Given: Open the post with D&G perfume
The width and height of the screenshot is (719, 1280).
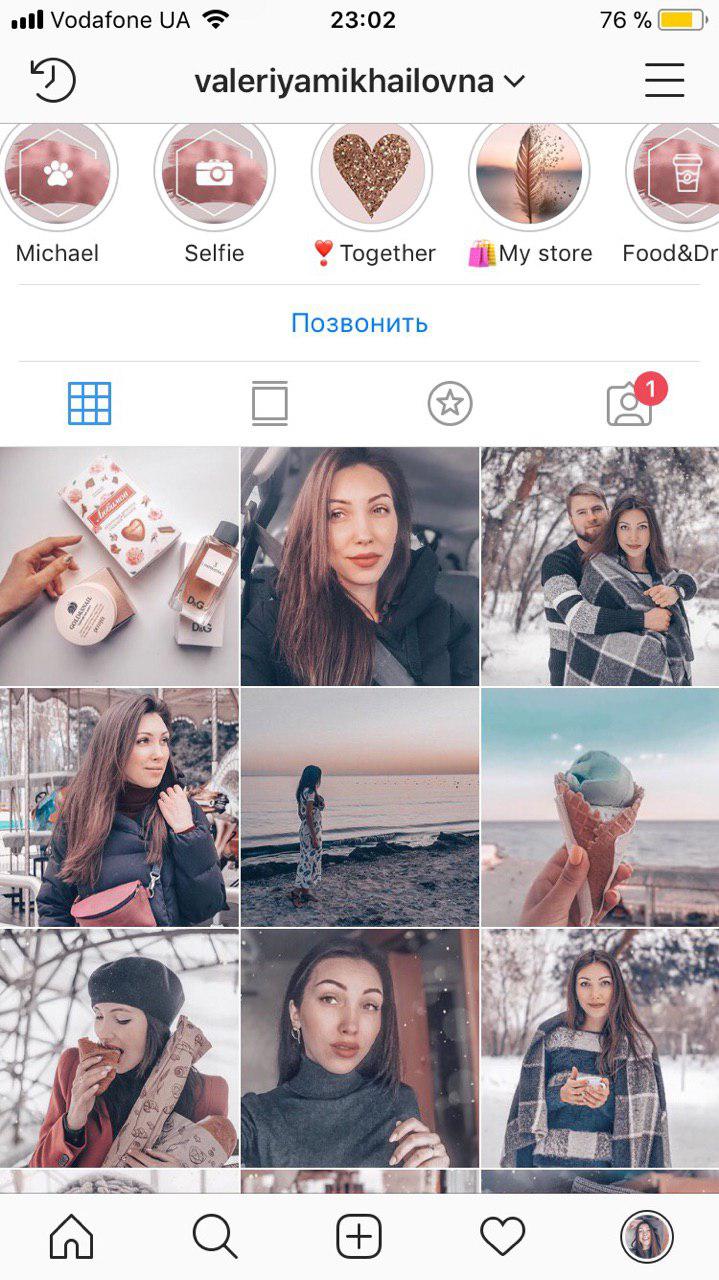Looking at the screenshot, I should tap(119, 566).
